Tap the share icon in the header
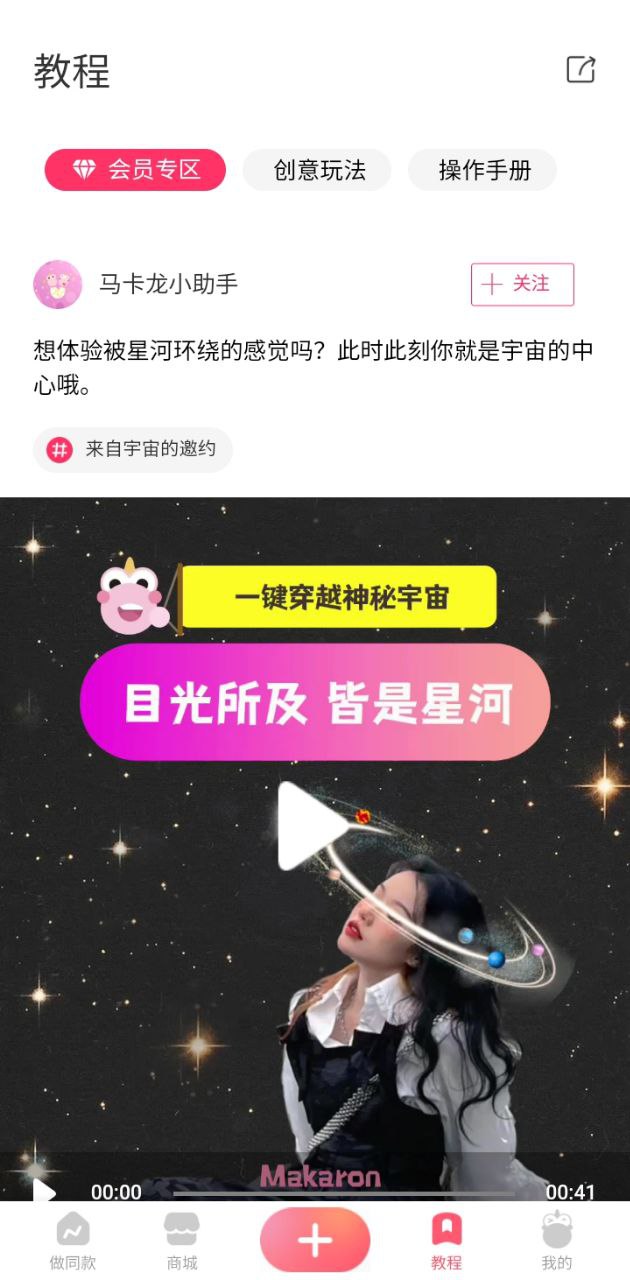Screen dimensions: 630x1280 pyautogui.click(x=580, y=69)
